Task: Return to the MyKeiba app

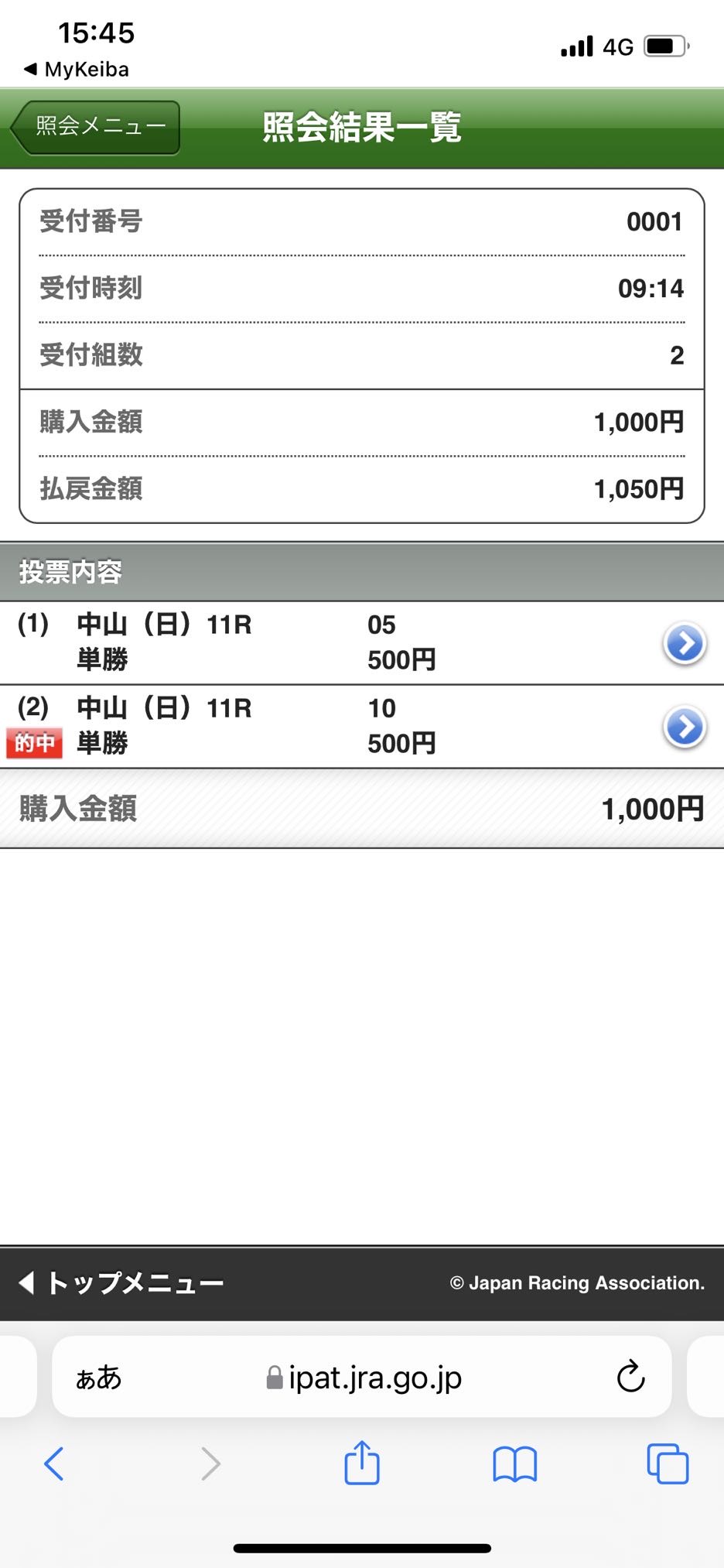Action: pyautogui.click(x=77, y=70)
